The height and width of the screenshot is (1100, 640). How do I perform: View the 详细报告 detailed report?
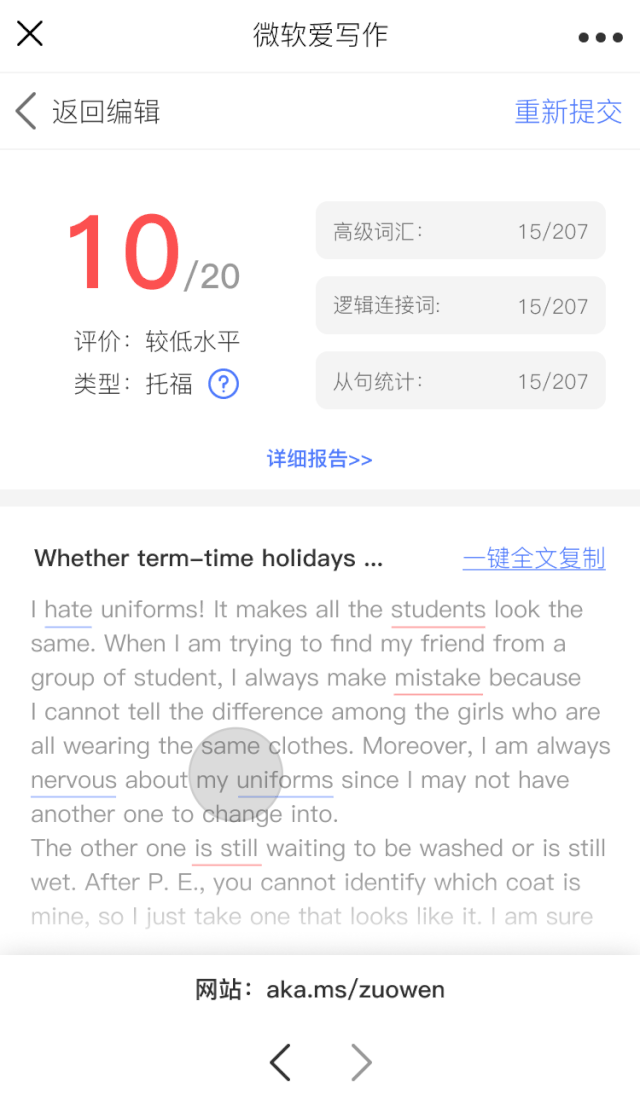319,459
